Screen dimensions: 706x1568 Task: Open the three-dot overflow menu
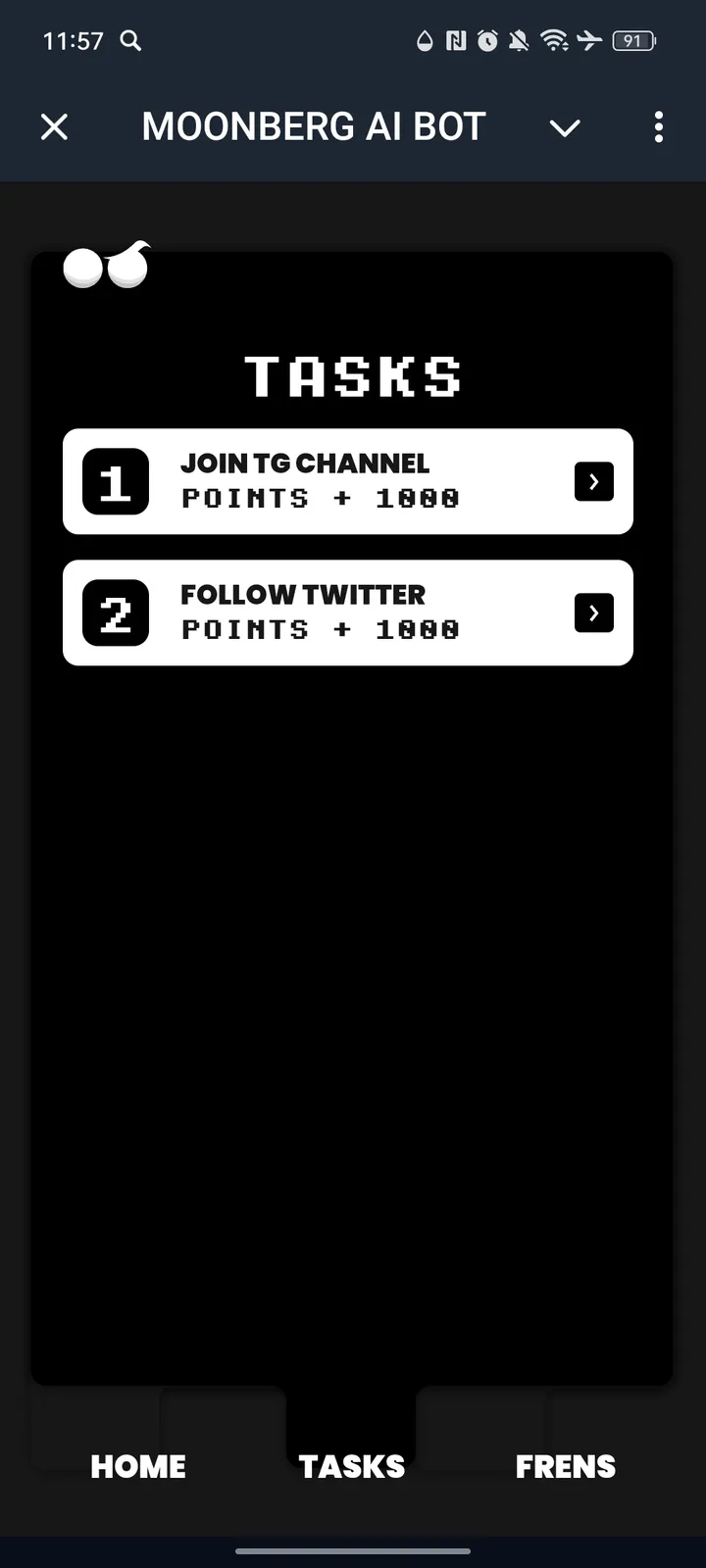tap(658, 127)
